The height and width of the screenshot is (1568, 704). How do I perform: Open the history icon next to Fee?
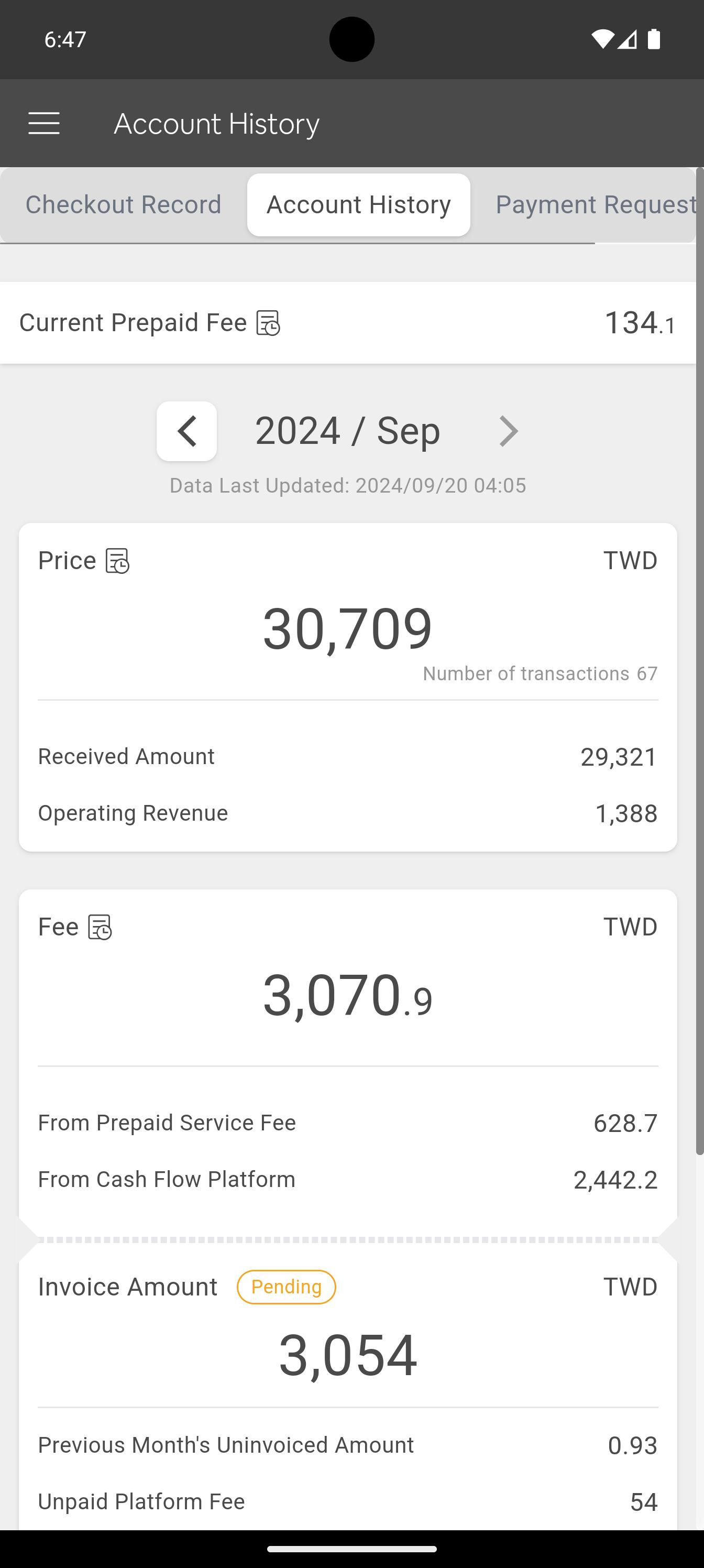click(101, 927)
